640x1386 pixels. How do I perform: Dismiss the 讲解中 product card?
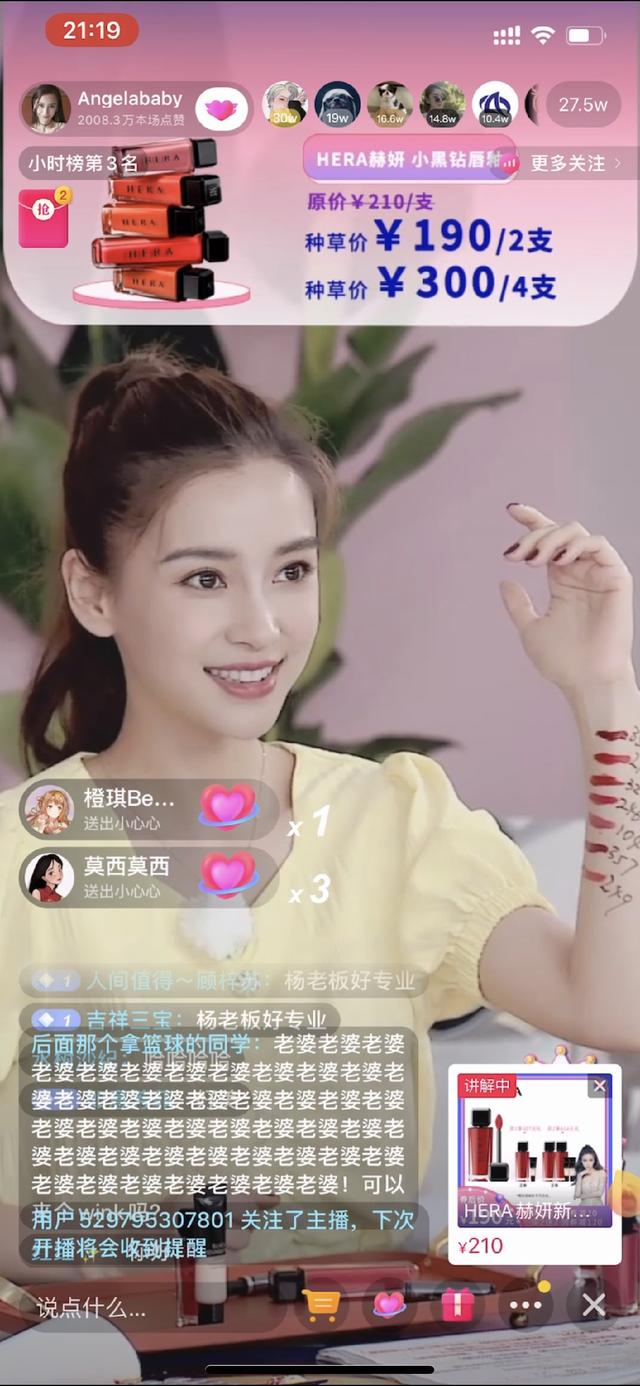600,1085
